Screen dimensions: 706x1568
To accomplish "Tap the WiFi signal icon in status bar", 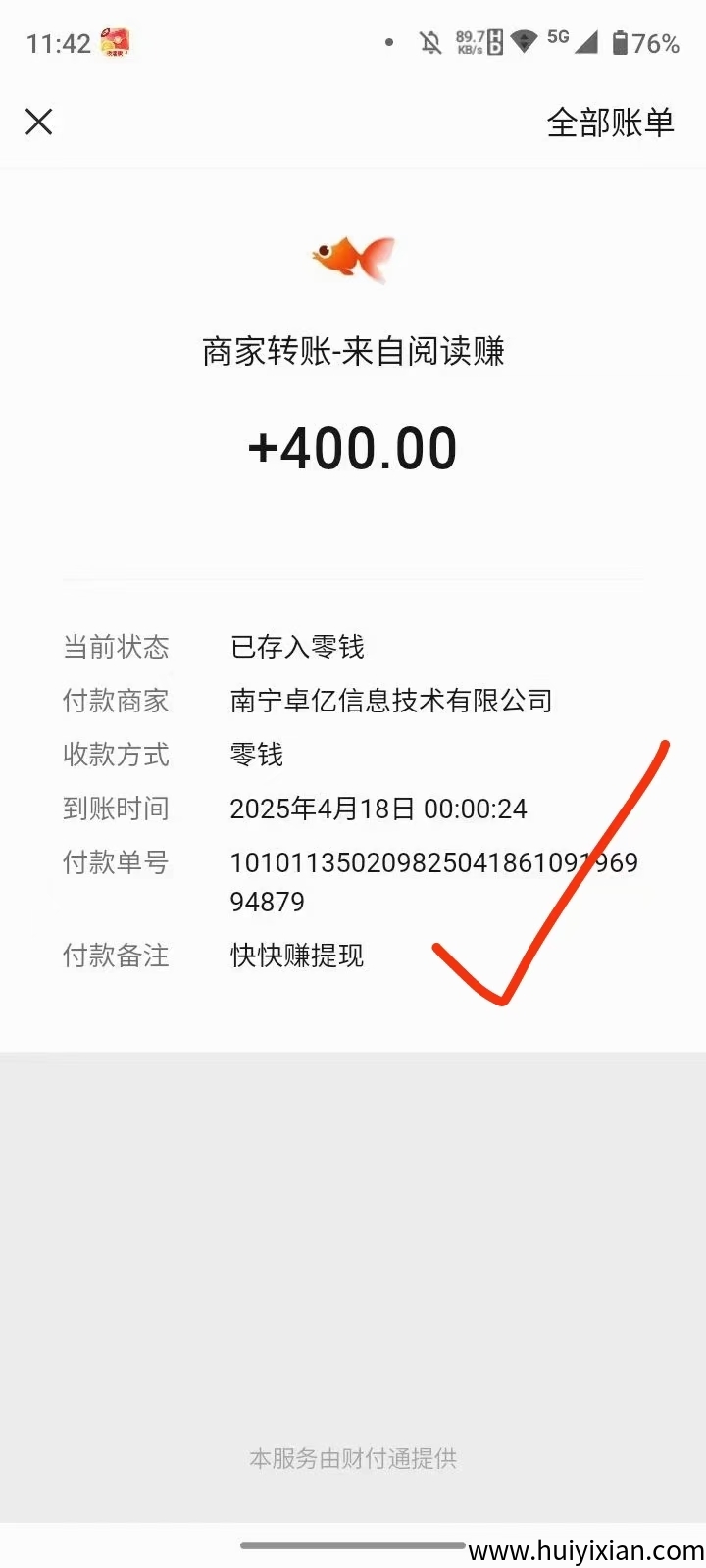I will coord(523,41).
